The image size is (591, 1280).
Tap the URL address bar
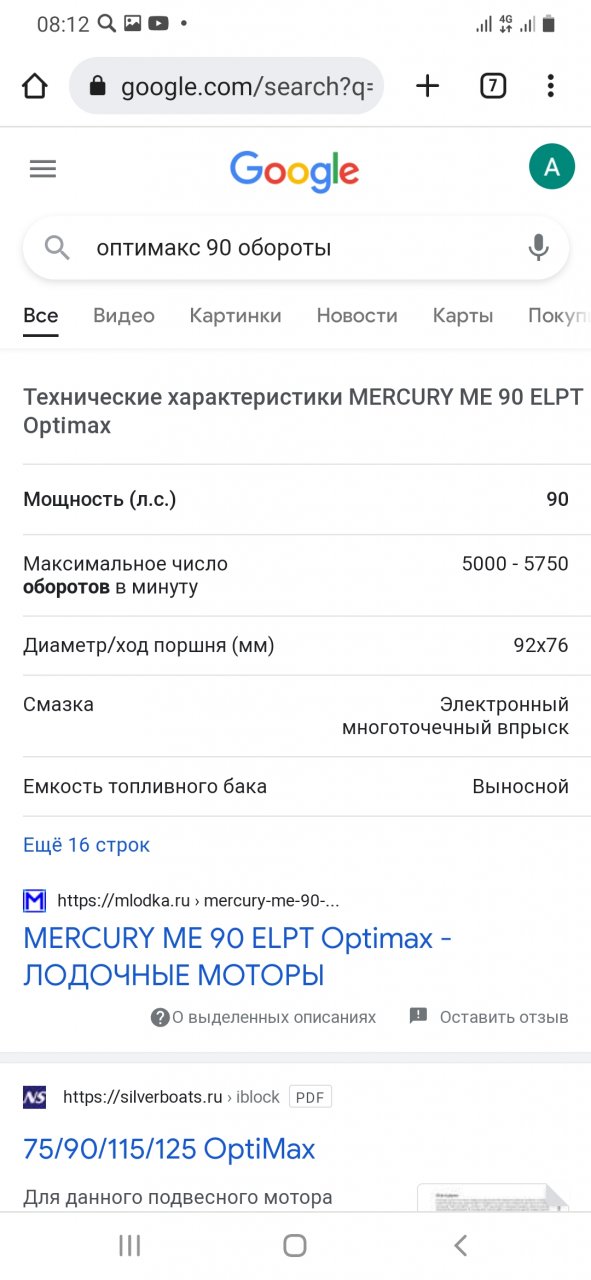point(227,87)
